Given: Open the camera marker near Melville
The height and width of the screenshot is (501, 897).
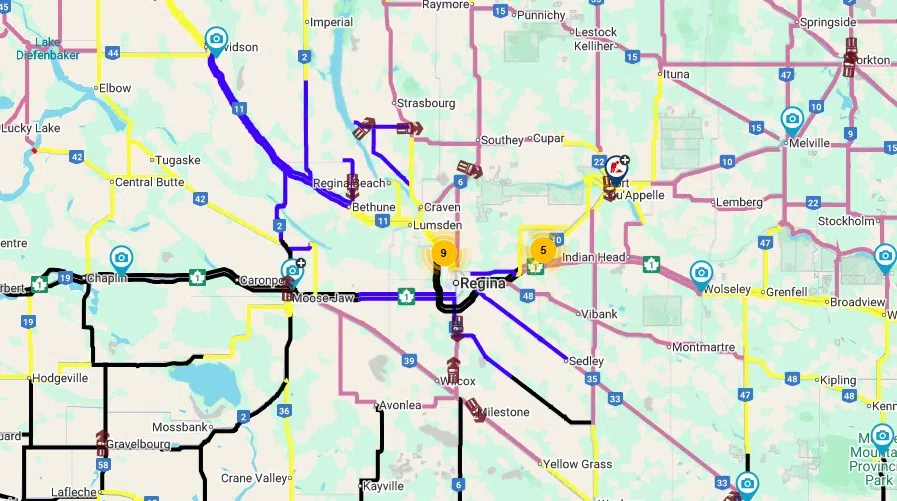Looking at the screenshot, I should click(x=791, y=119).
